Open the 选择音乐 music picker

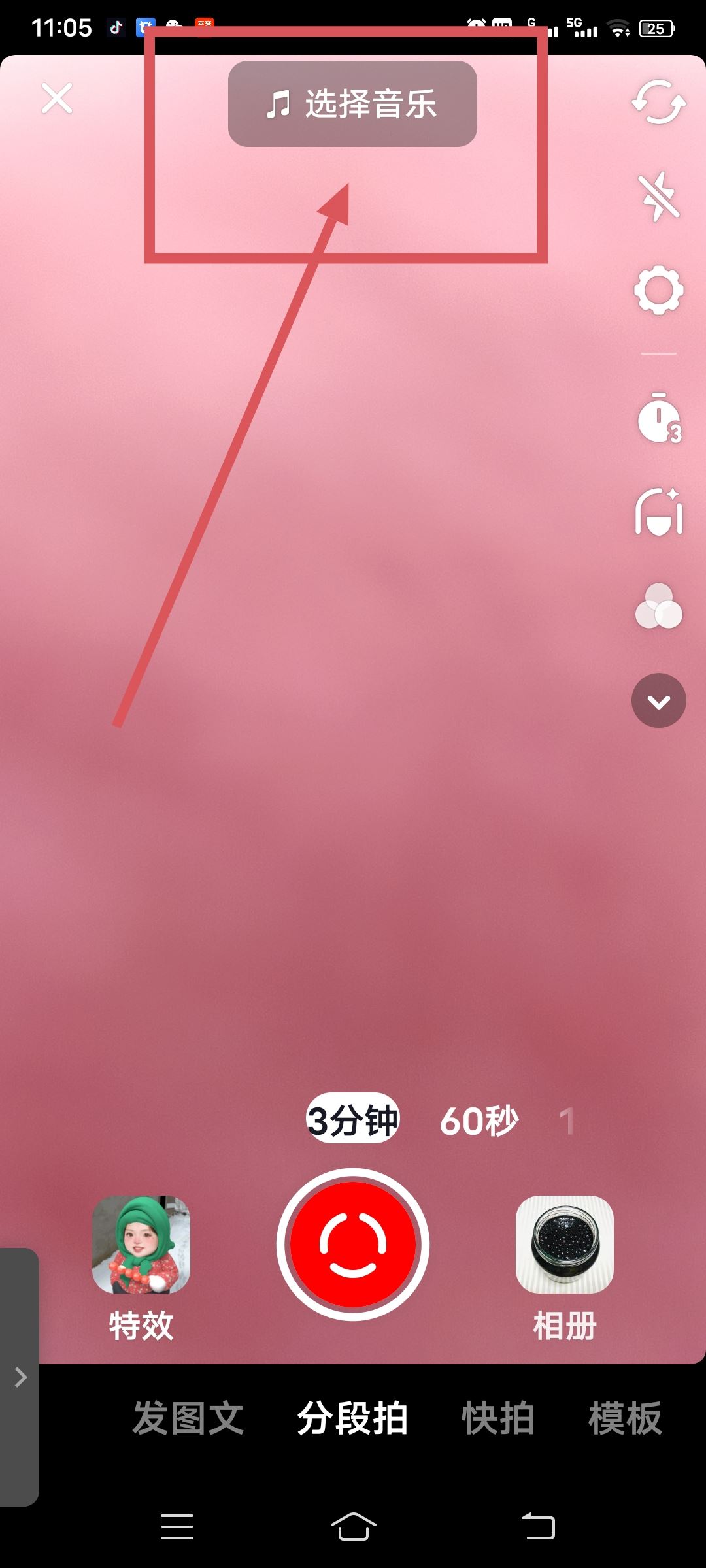(352, 104)
